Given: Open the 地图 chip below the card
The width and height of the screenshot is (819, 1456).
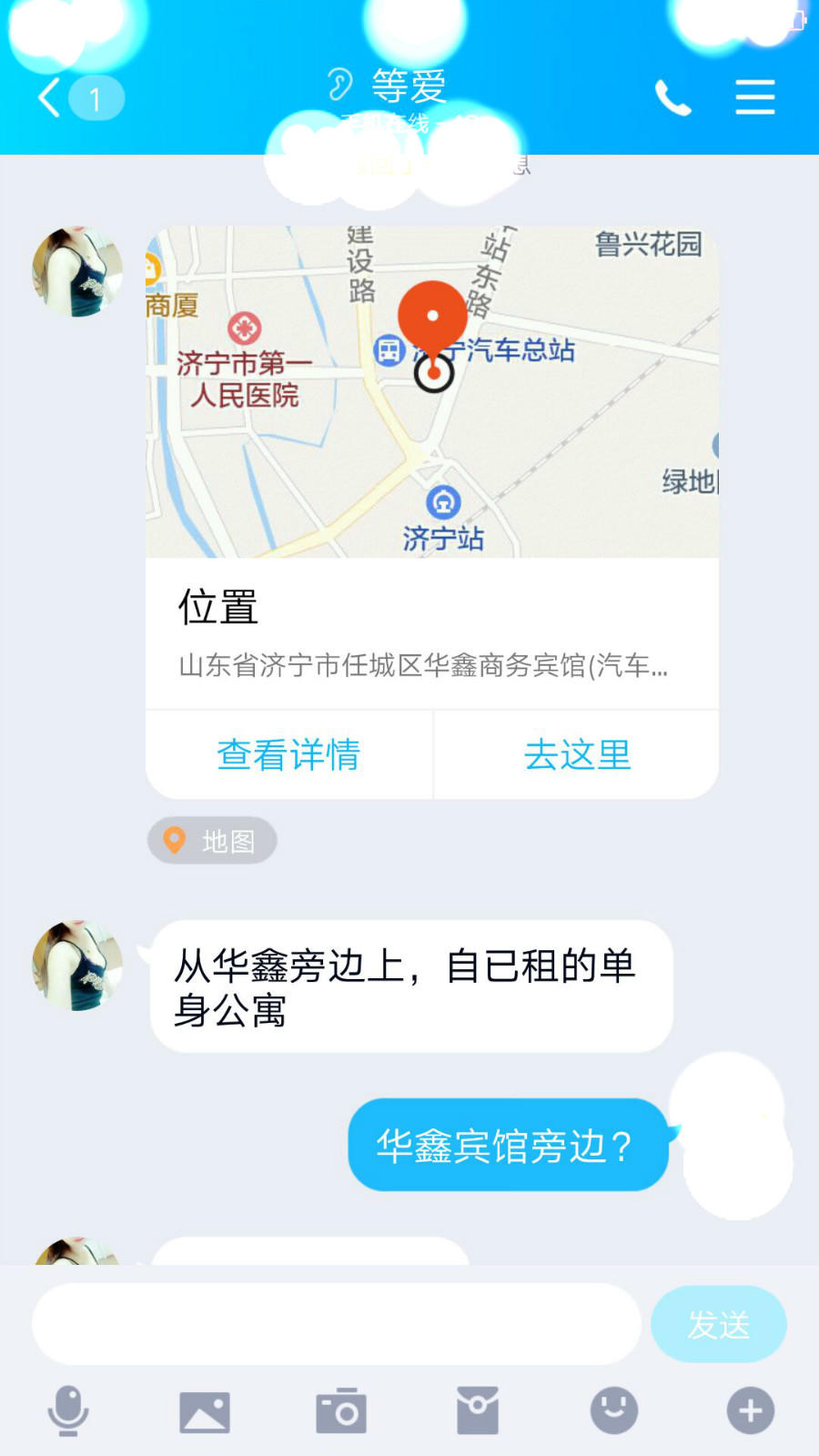Looking at the screenshot, I should click(x=212, y=840).
